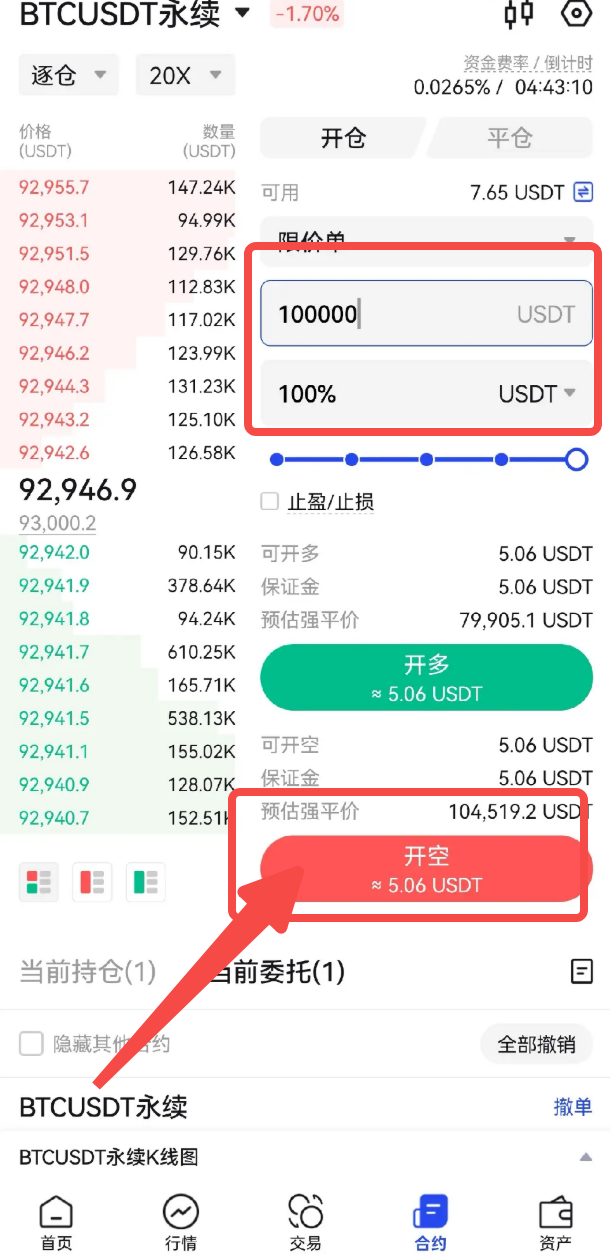
Task: Tap the red 开空 button
Action: (x=426, y=868)
